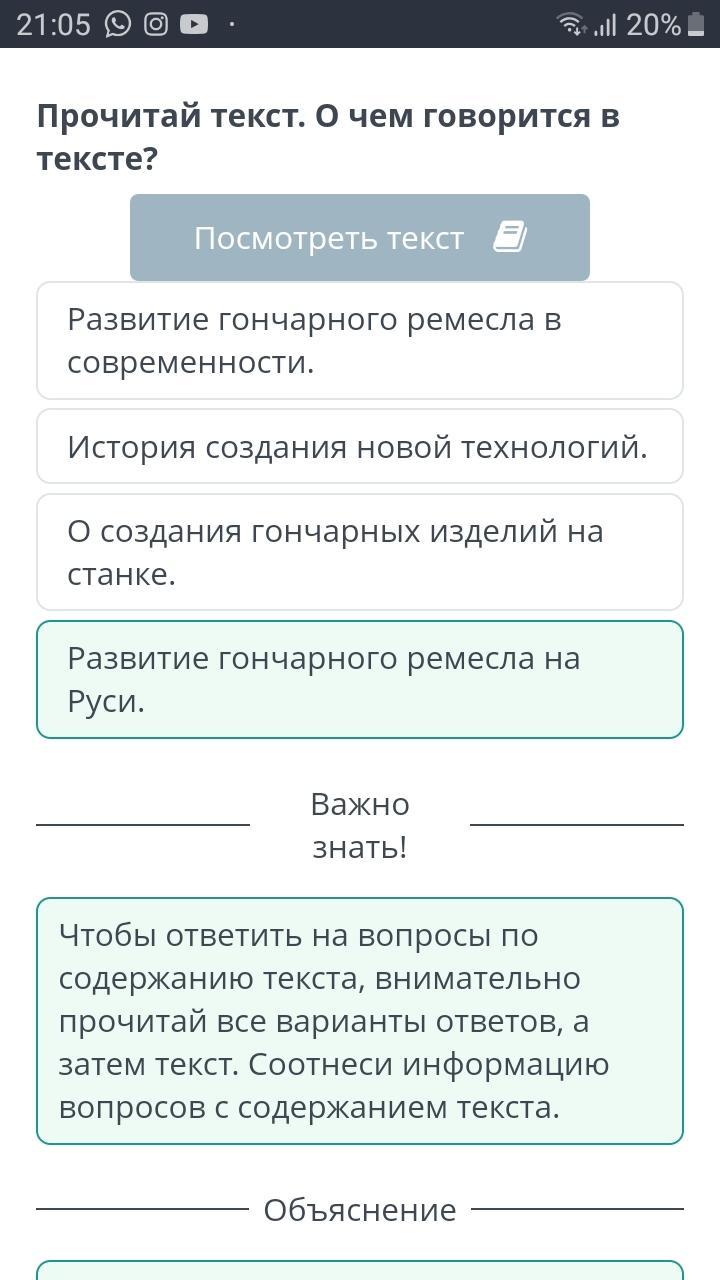Pick answer 'О создания гончарных изделий на станке'
The width and height of the screenshot is (720, 1280).
point(359,552)
